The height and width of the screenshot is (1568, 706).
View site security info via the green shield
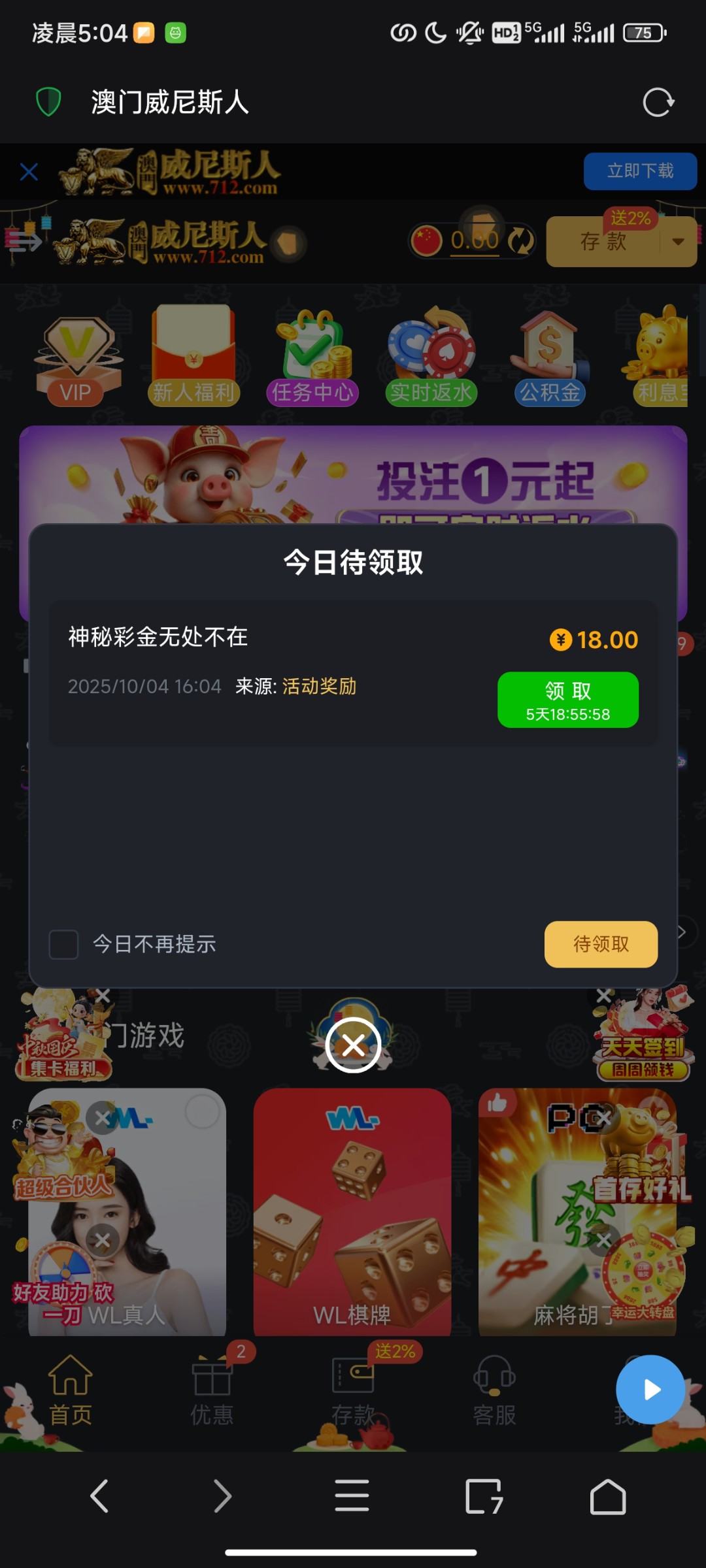point(48,103)
